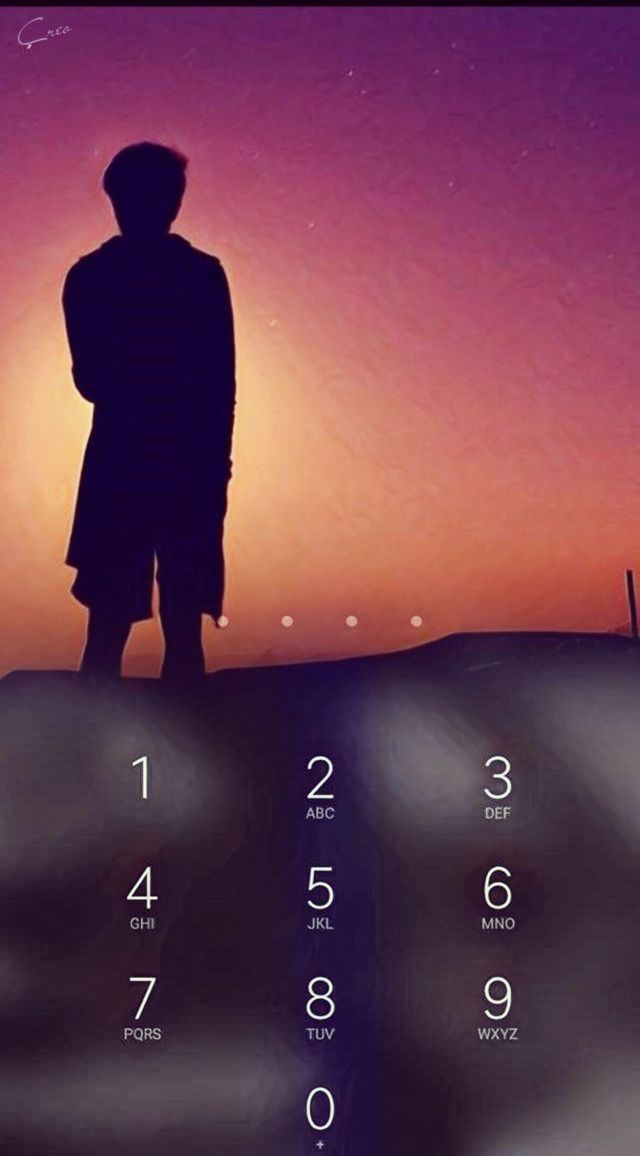Enter digit 4 GHI

coord(142,897)
